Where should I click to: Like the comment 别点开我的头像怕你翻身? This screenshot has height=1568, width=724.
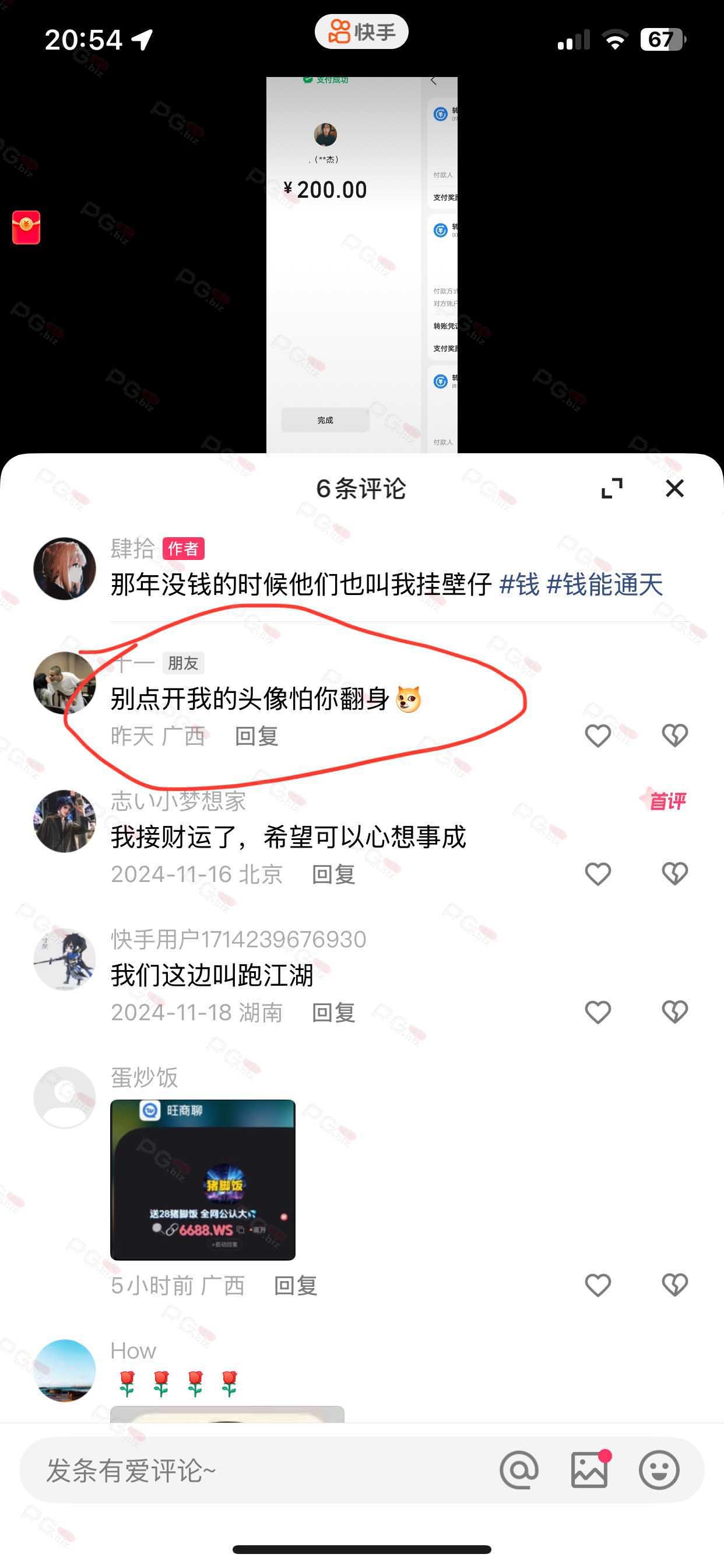[x=598, y=736]
